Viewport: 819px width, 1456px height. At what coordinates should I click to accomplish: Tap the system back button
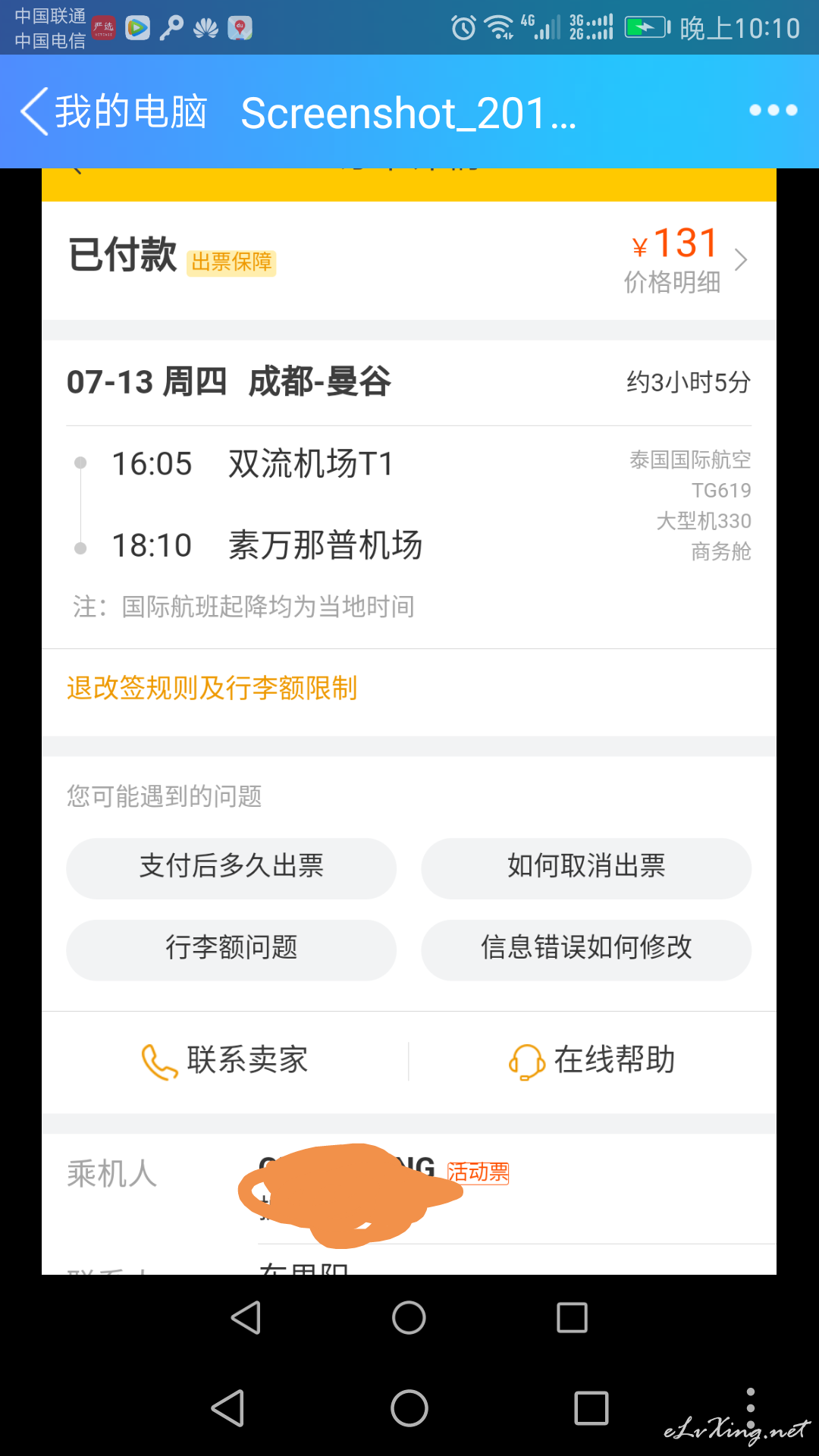pos(227,1408)
